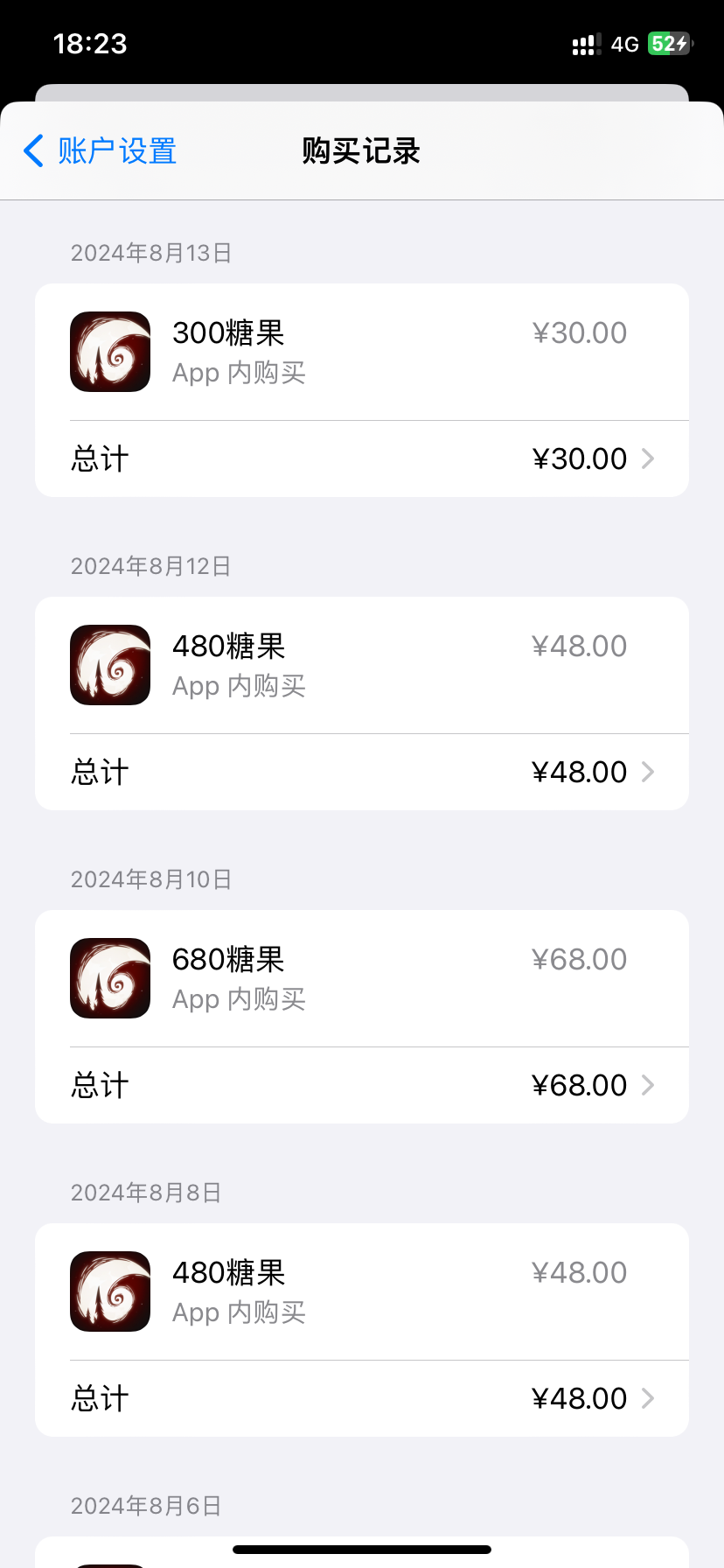This screenshot has height=1568, width=724.
Task: Tap the game app icon beside 300糖果
Action: [x=109, y=352]
